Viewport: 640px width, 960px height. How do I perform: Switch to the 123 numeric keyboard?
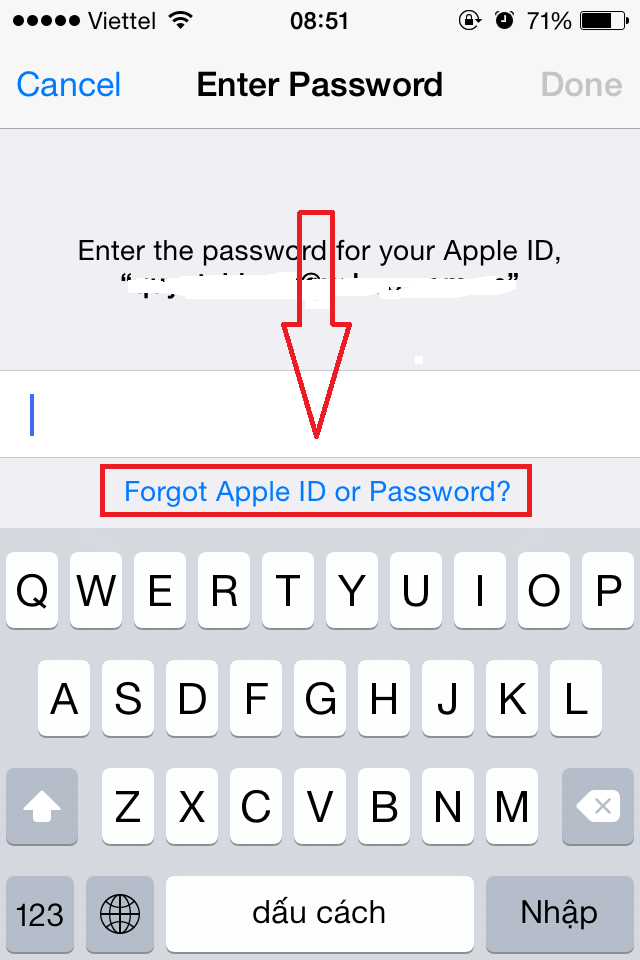pos(41,913)
